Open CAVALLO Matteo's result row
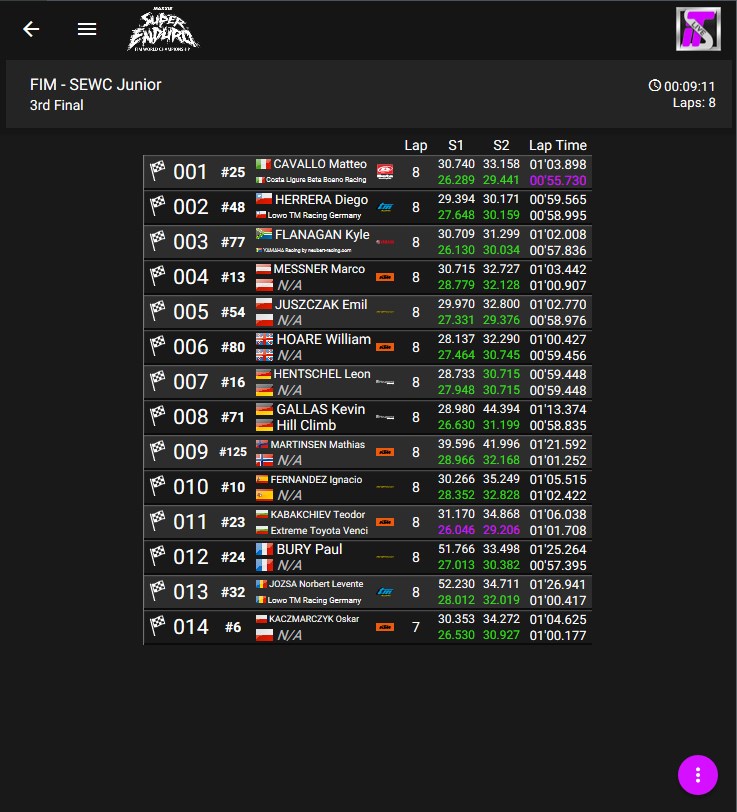 tap(367, 172)
